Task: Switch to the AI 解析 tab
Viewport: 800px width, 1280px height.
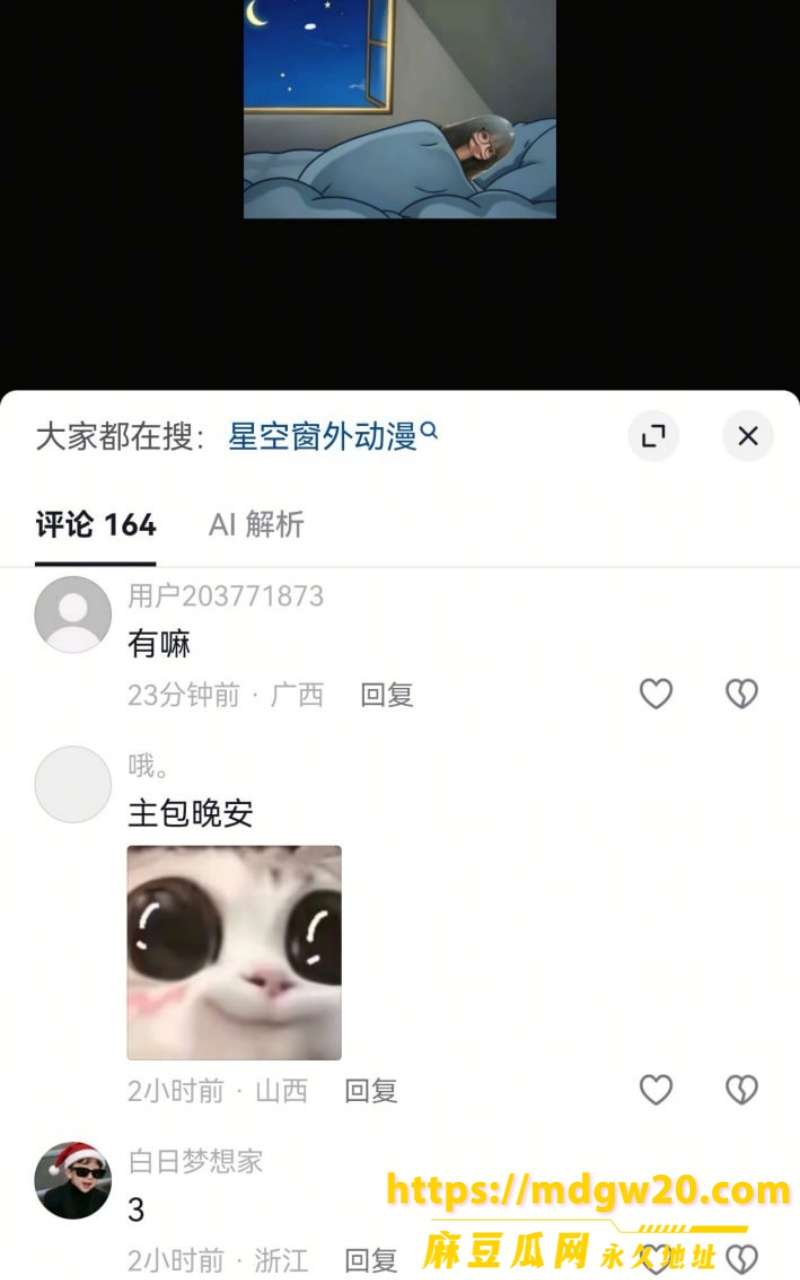Action: (256, 525)
